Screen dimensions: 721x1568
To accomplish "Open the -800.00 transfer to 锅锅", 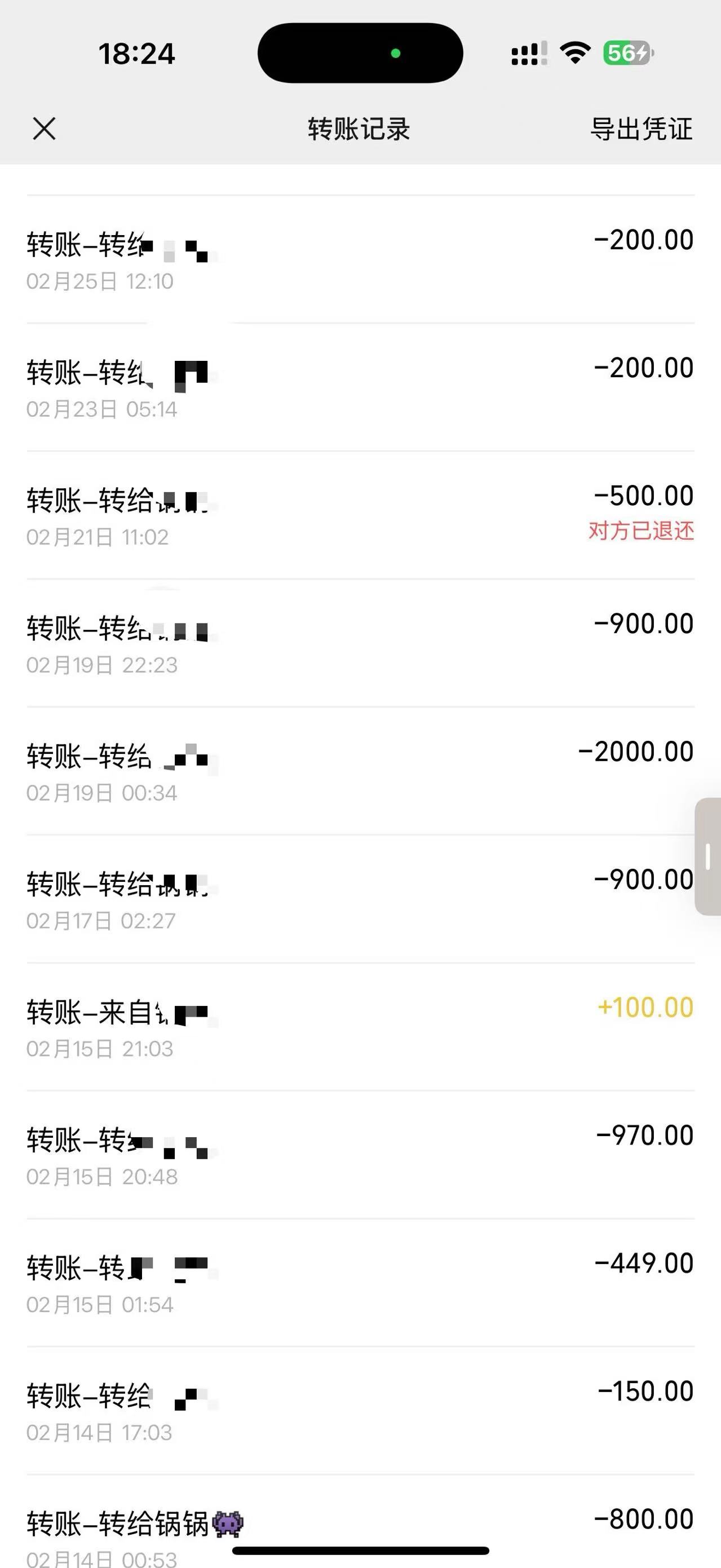I will click(360, 1522).
